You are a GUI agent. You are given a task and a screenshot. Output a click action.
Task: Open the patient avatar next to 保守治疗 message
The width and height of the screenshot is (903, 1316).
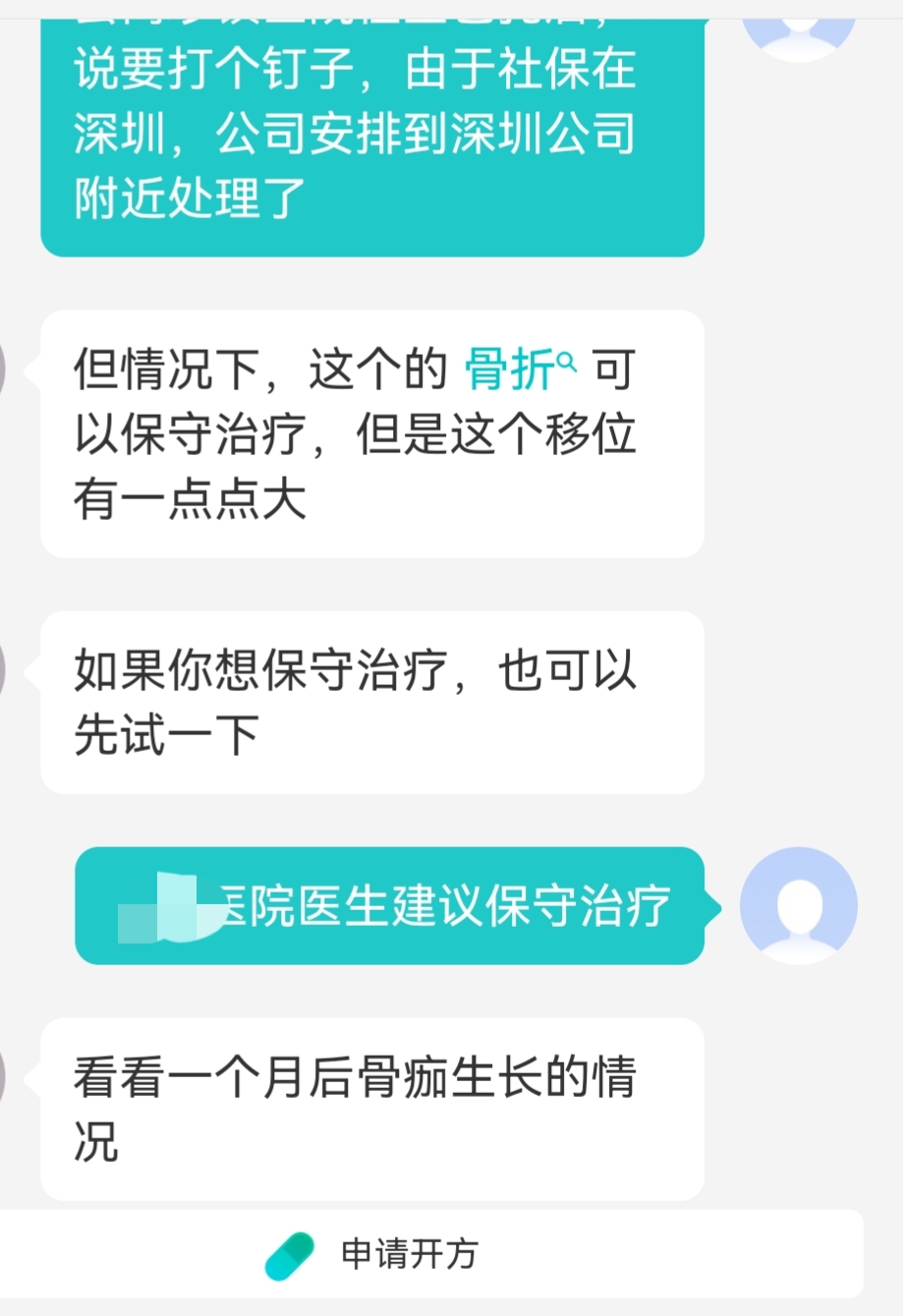799,905
